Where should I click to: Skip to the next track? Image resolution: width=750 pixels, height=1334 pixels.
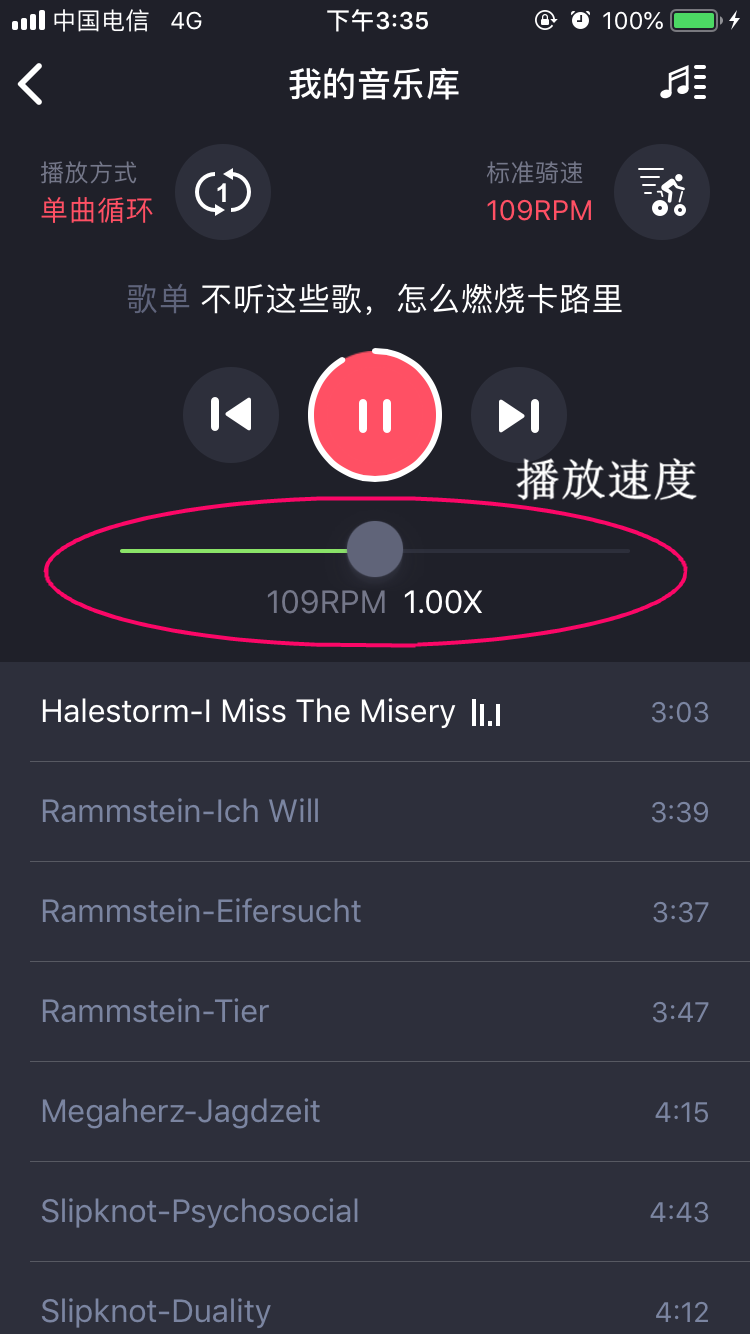tap(519, 415)
